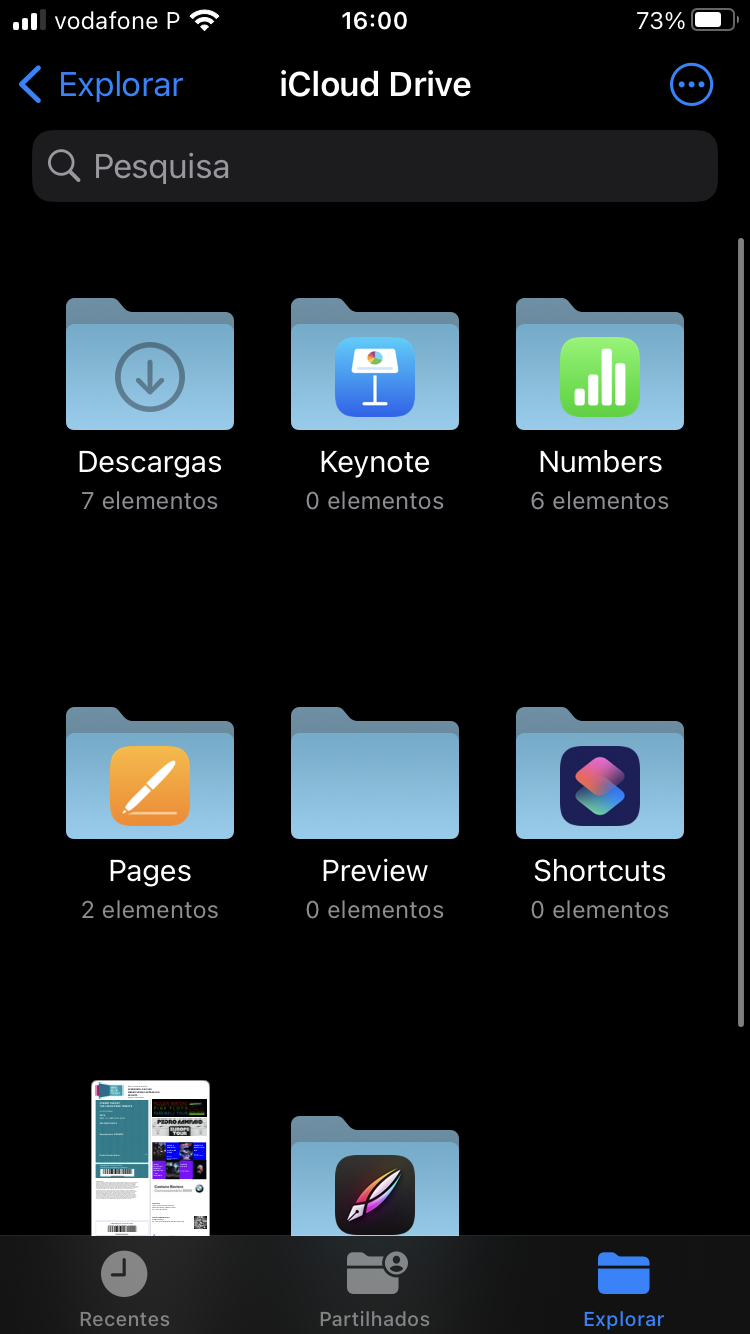
Task: Open the Keynote folder
Action: pyautogui.click(x=375, y=366)
